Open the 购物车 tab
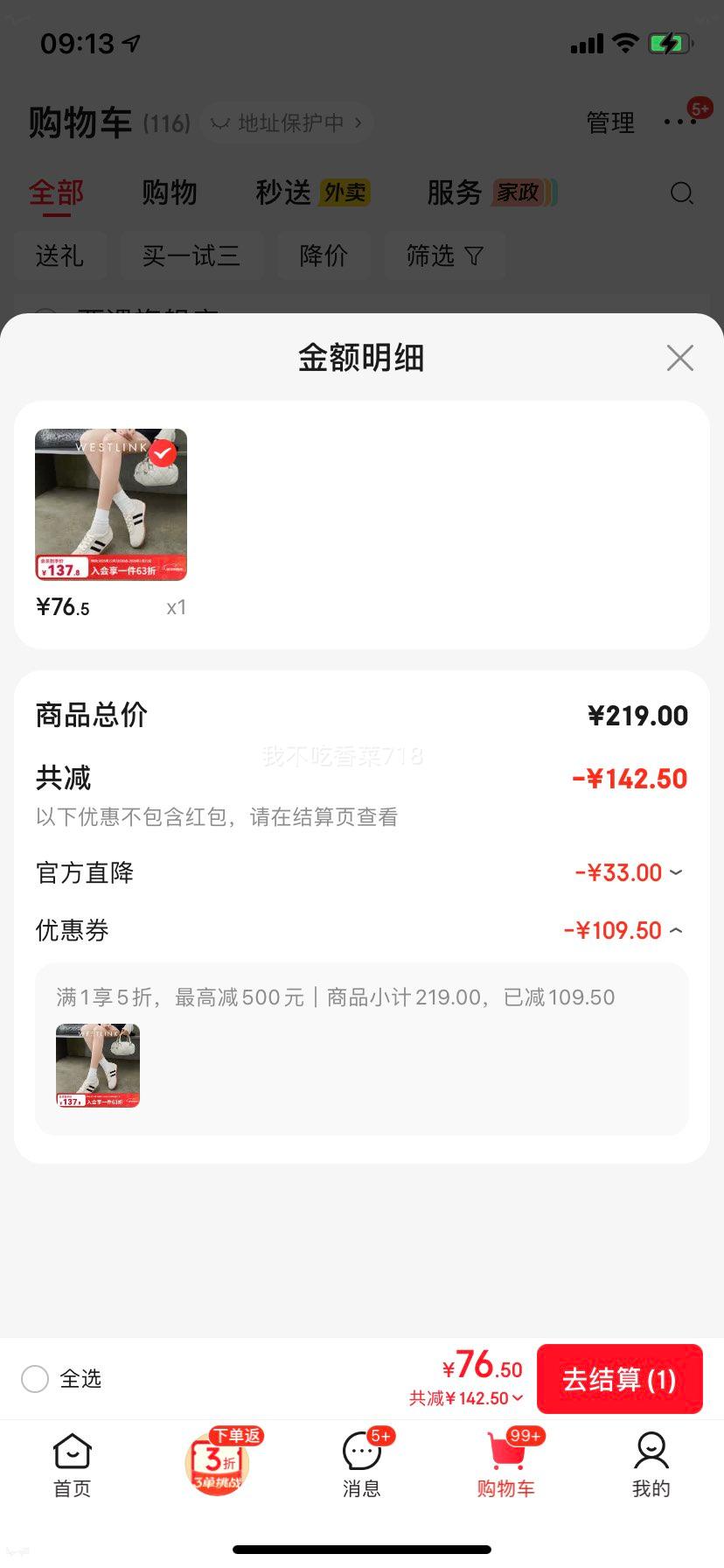This screenshot has height=1568, width=724. coord(506,1466)
